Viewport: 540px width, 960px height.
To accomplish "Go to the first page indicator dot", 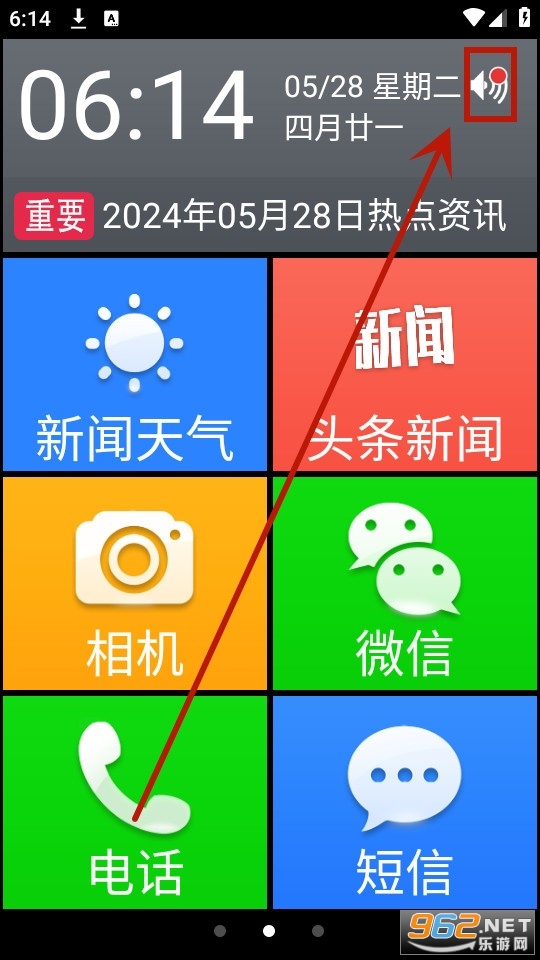I will pos(220,931).
